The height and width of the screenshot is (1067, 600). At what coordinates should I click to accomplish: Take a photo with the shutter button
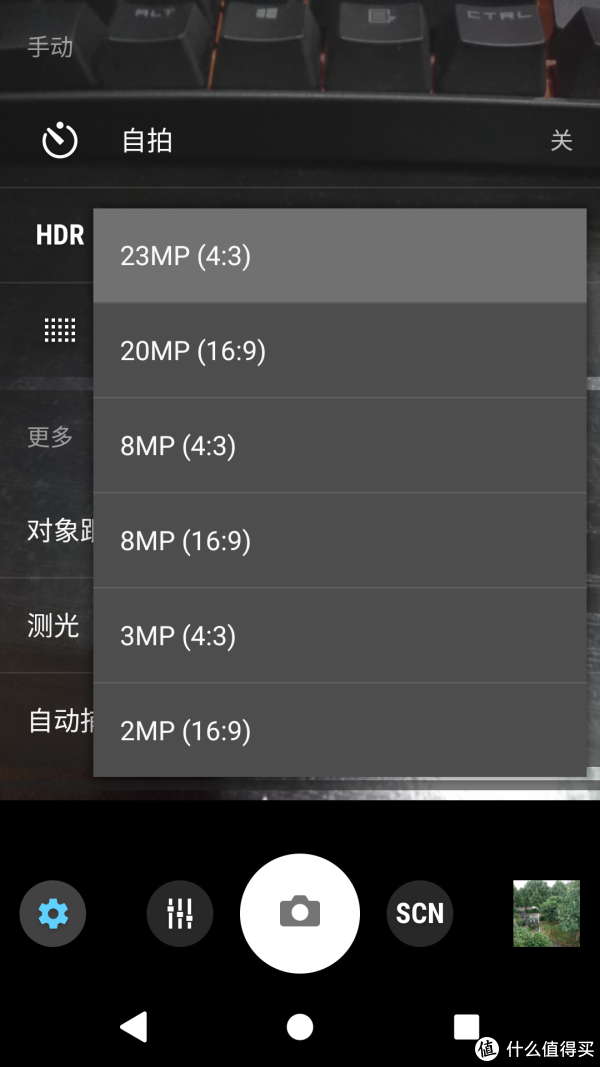[x=300, y=913]
